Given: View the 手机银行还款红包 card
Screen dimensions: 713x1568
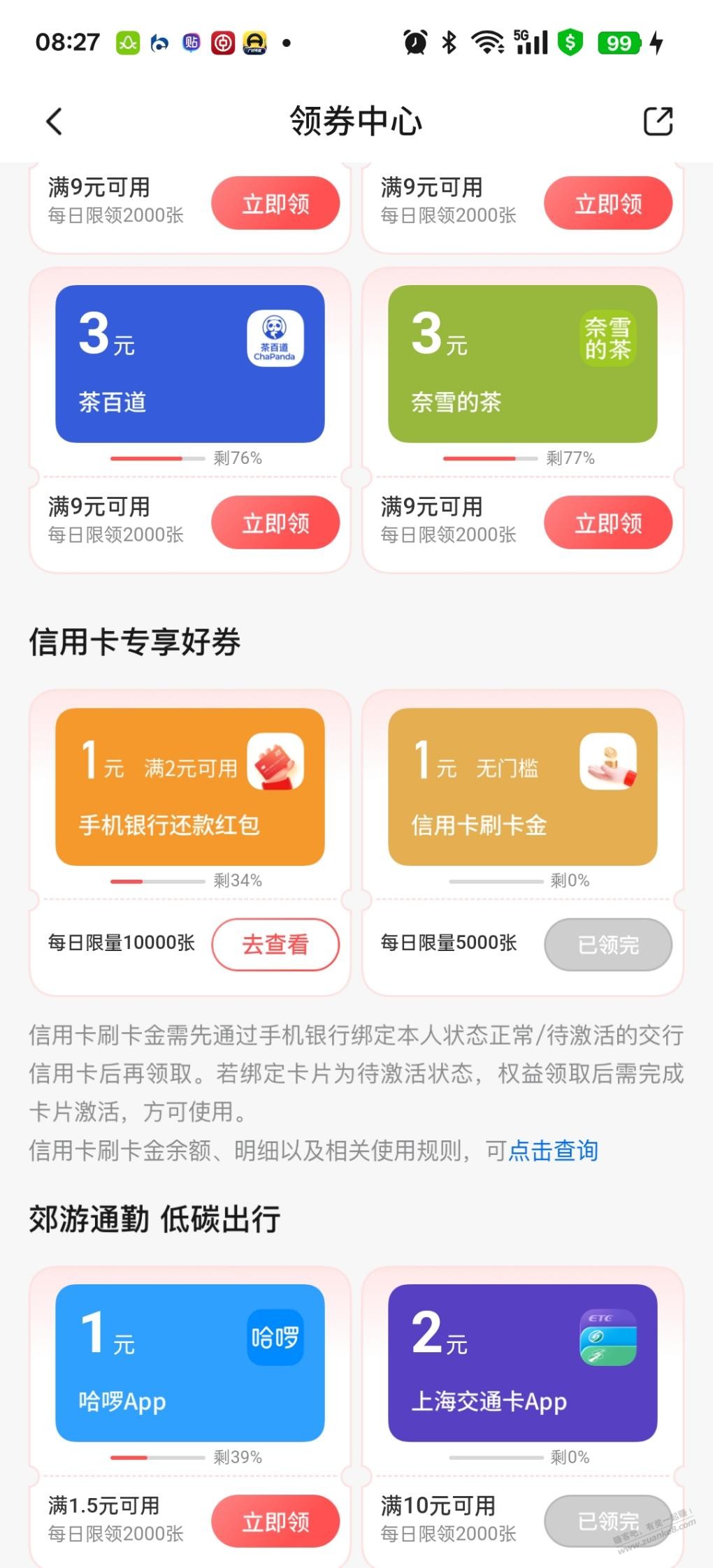Looking at the screenshot, I should pyautogui.click(x=190, y=787).
